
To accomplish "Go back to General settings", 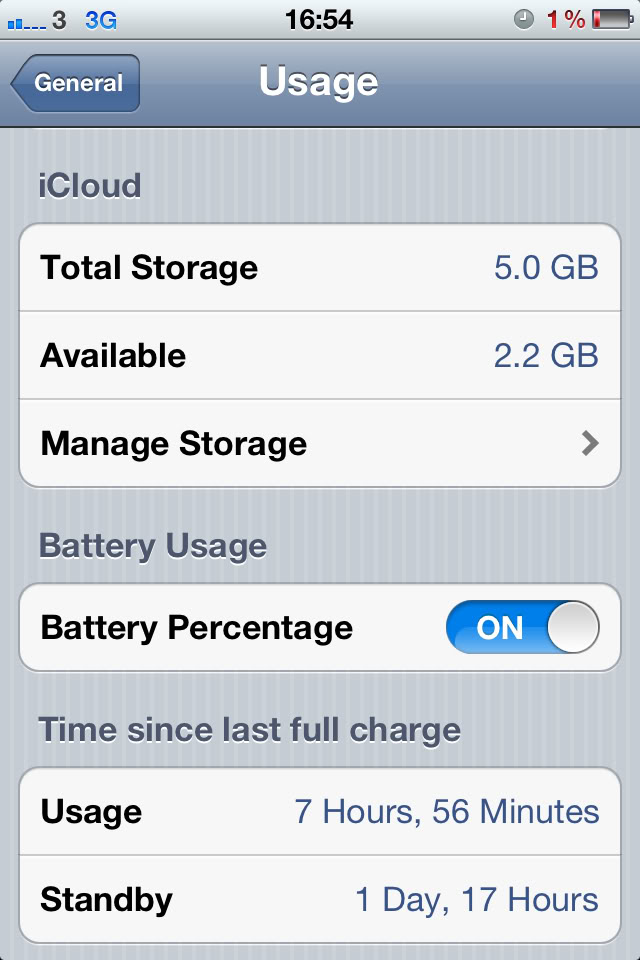I will pyautogui.click(x=76, y=83).
